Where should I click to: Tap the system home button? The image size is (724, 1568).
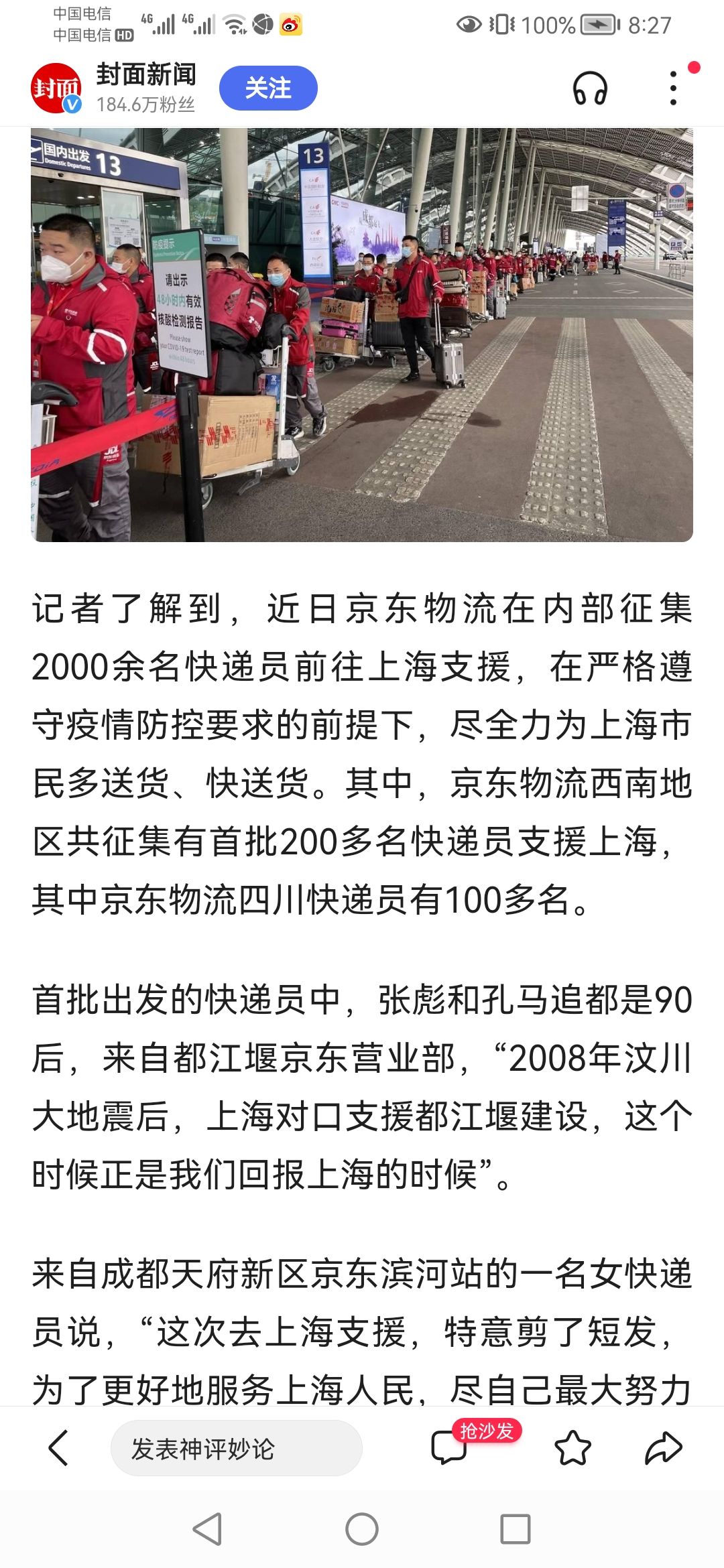362,1530
